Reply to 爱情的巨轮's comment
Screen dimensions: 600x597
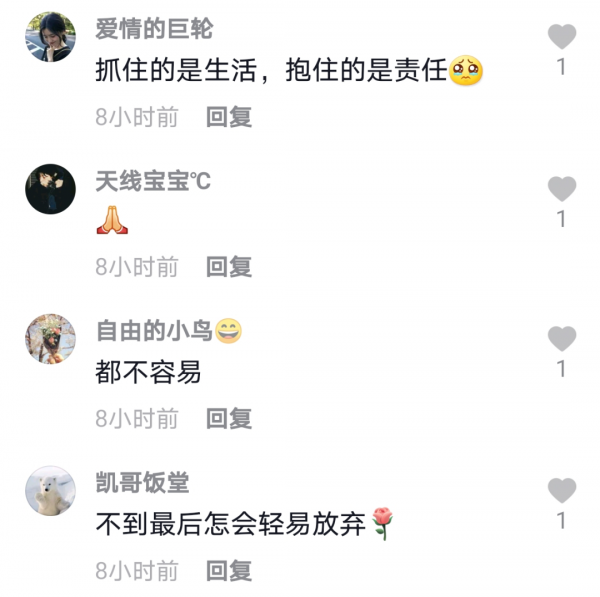pyautogui.click(x=229, y=117)
